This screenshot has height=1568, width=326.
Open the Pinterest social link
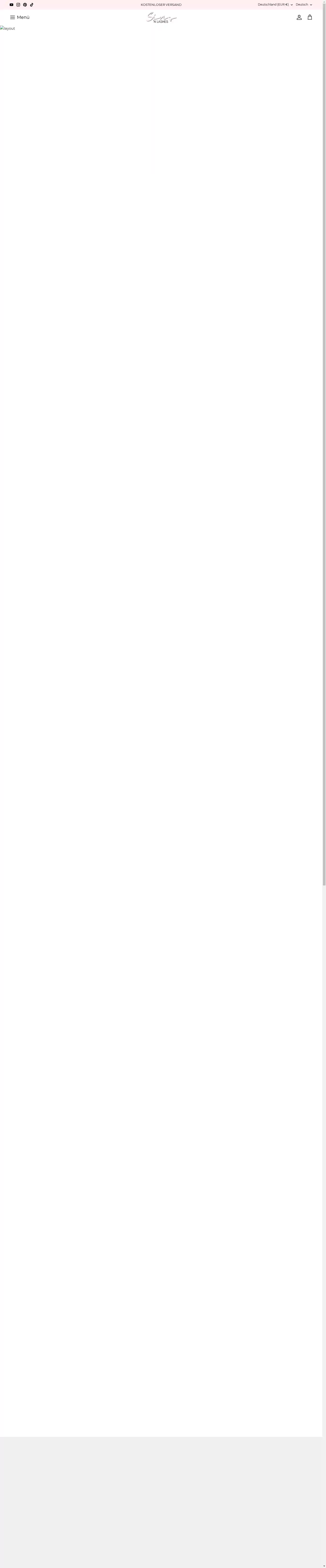(x=25, y=5)
